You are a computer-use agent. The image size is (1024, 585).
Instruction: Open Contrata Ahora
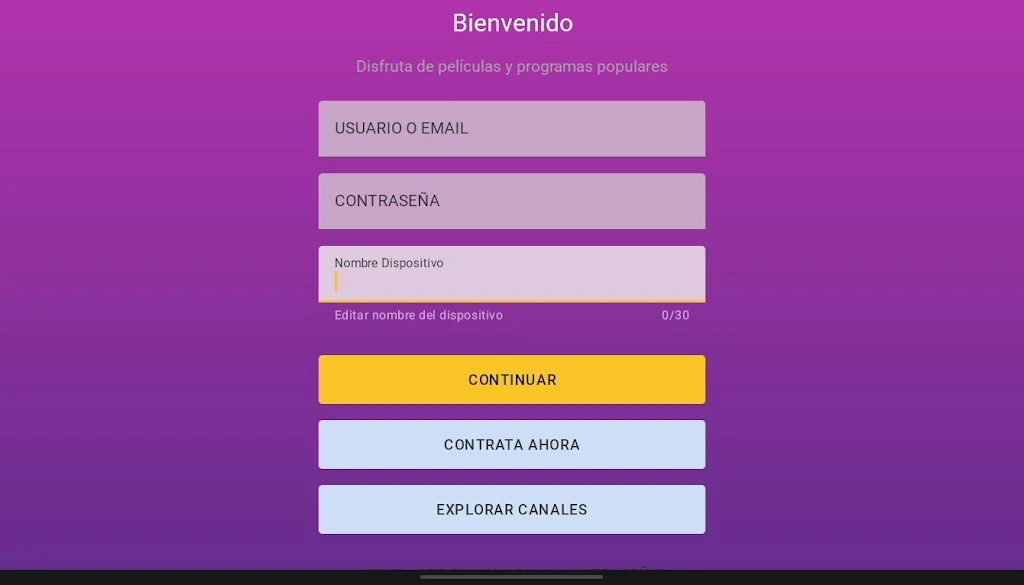click(x=511, y=445)
